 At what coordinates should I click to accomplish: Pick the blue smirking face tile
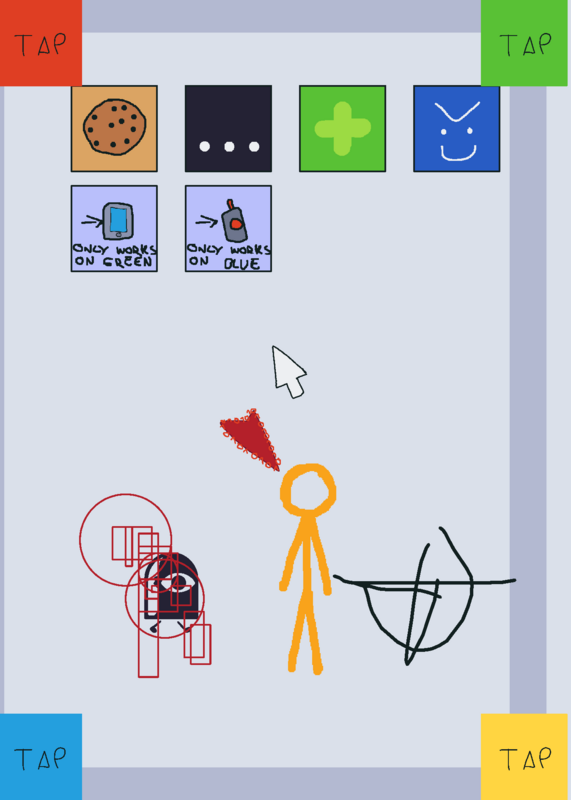coord(457,129)
